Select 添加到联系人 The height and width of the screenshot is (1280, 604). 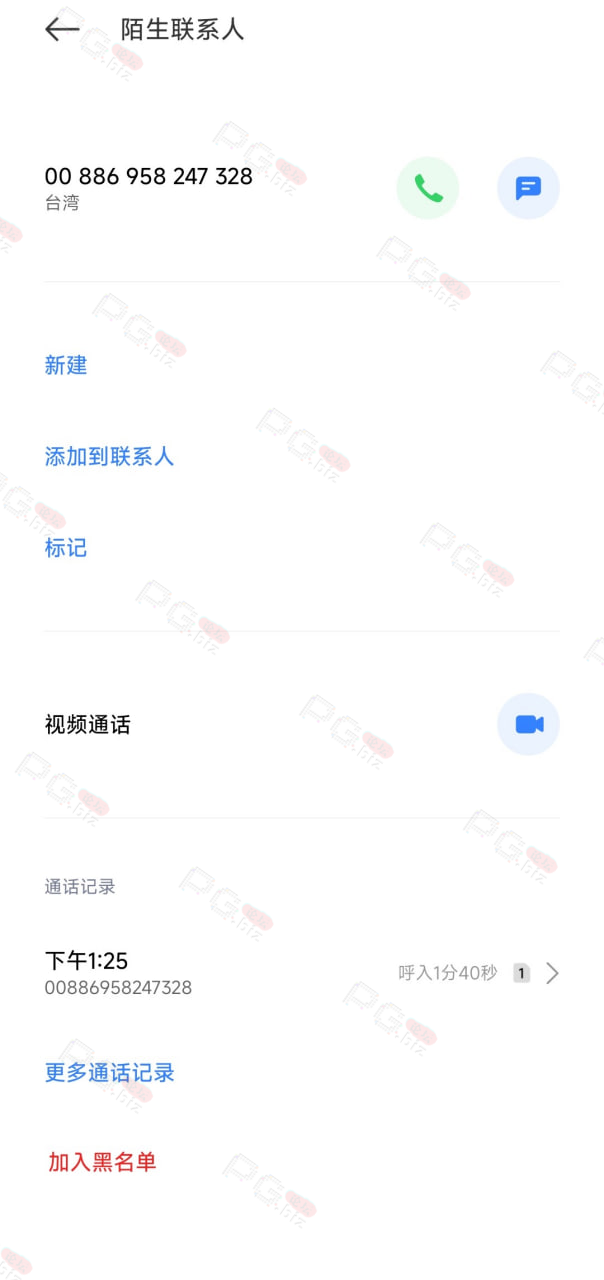click(109, 457)
